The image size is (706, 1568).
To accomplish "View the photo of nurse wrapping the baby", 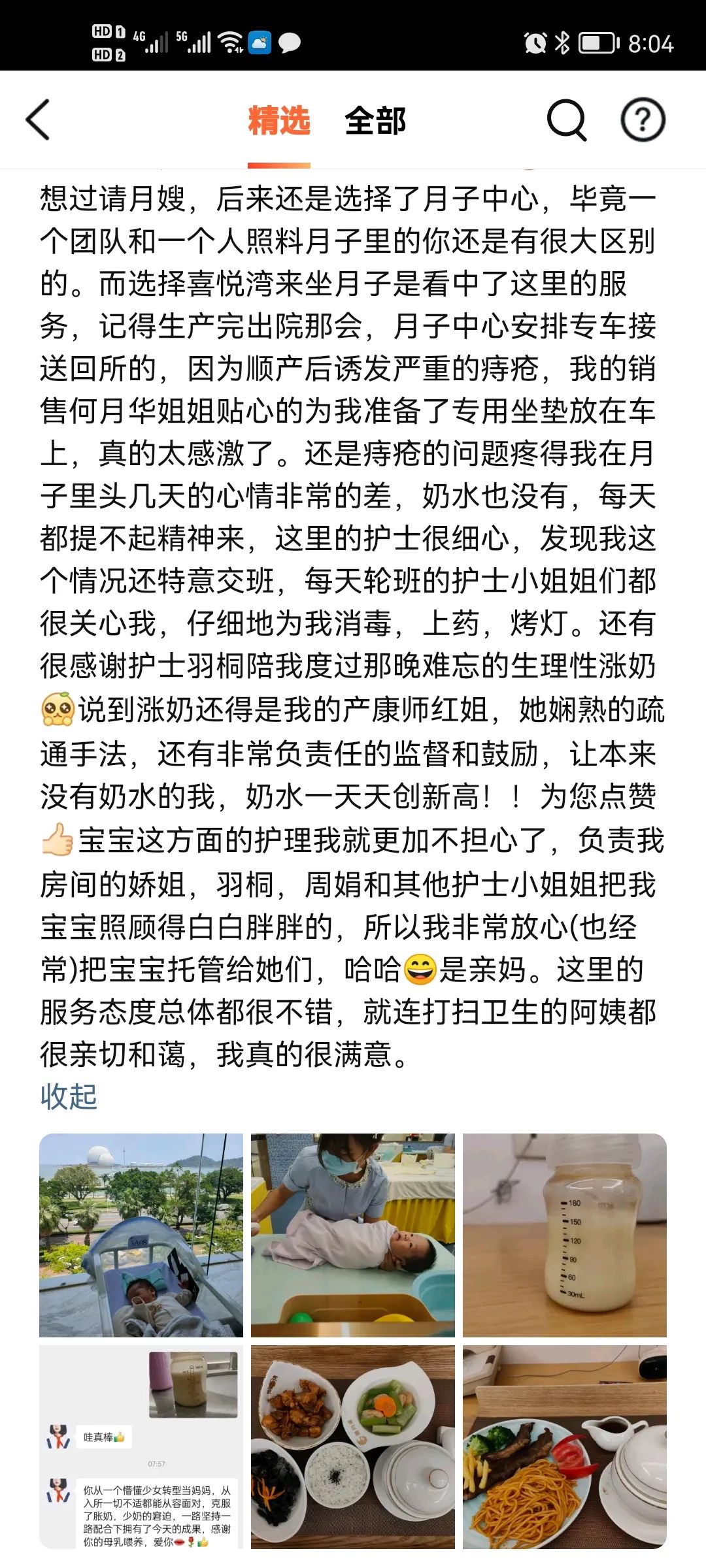I will [353, 1235].
